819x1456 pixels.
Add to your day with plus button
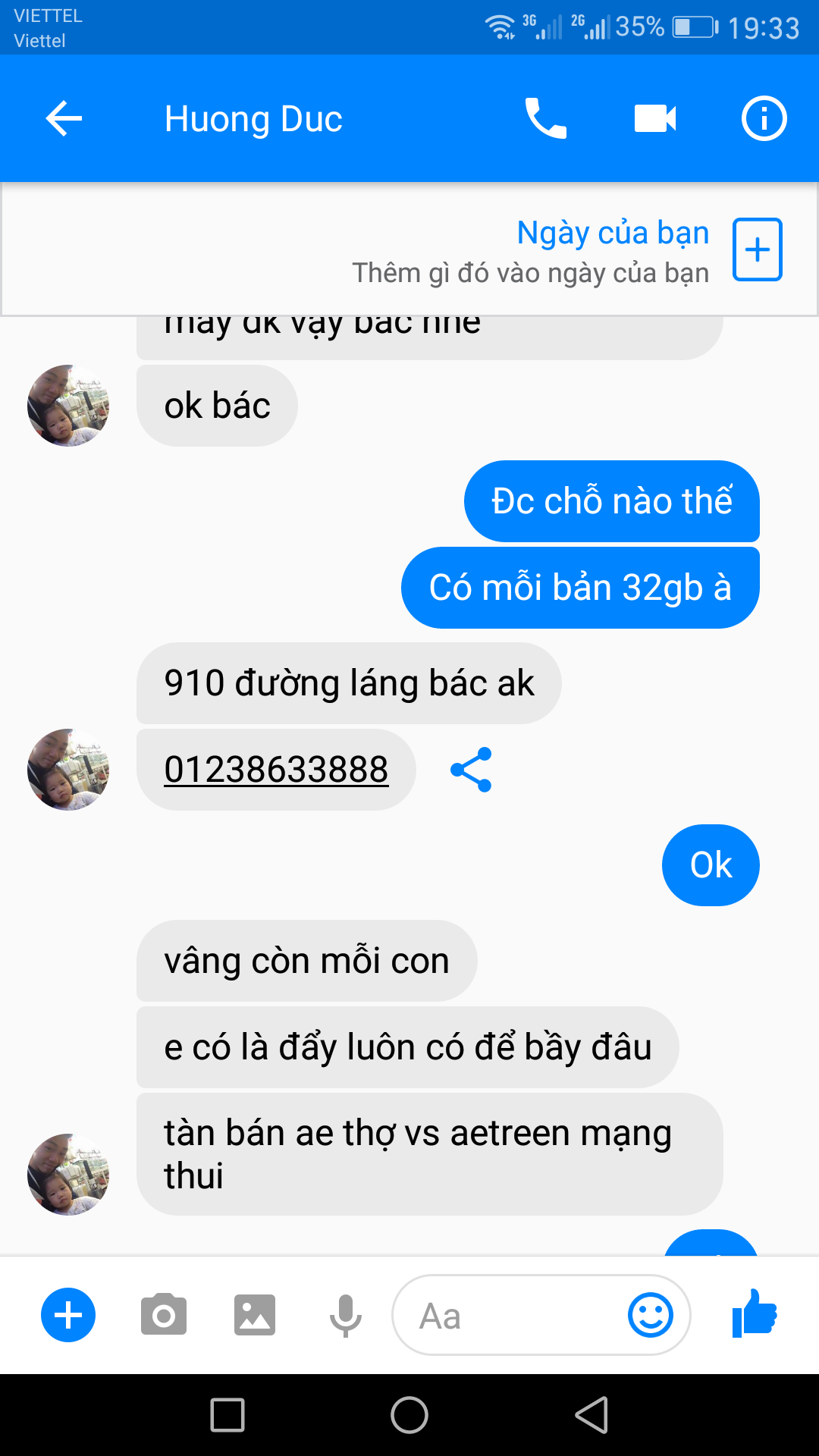(x=757, y=249)
